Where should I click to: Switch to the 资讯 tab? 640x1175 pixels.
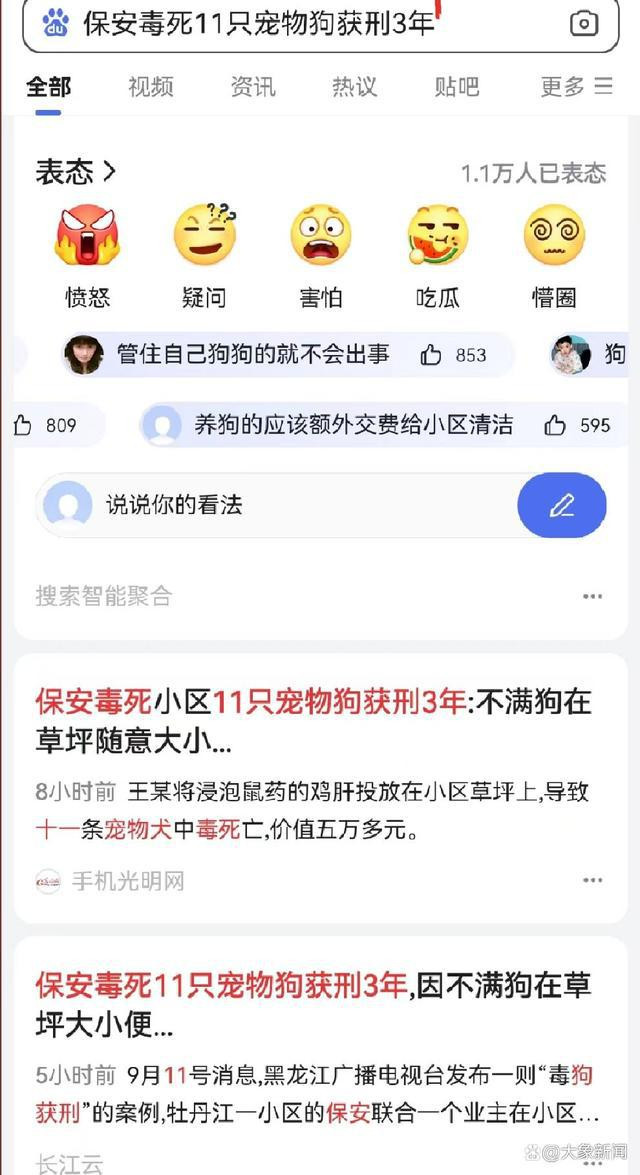pos(253,87)
